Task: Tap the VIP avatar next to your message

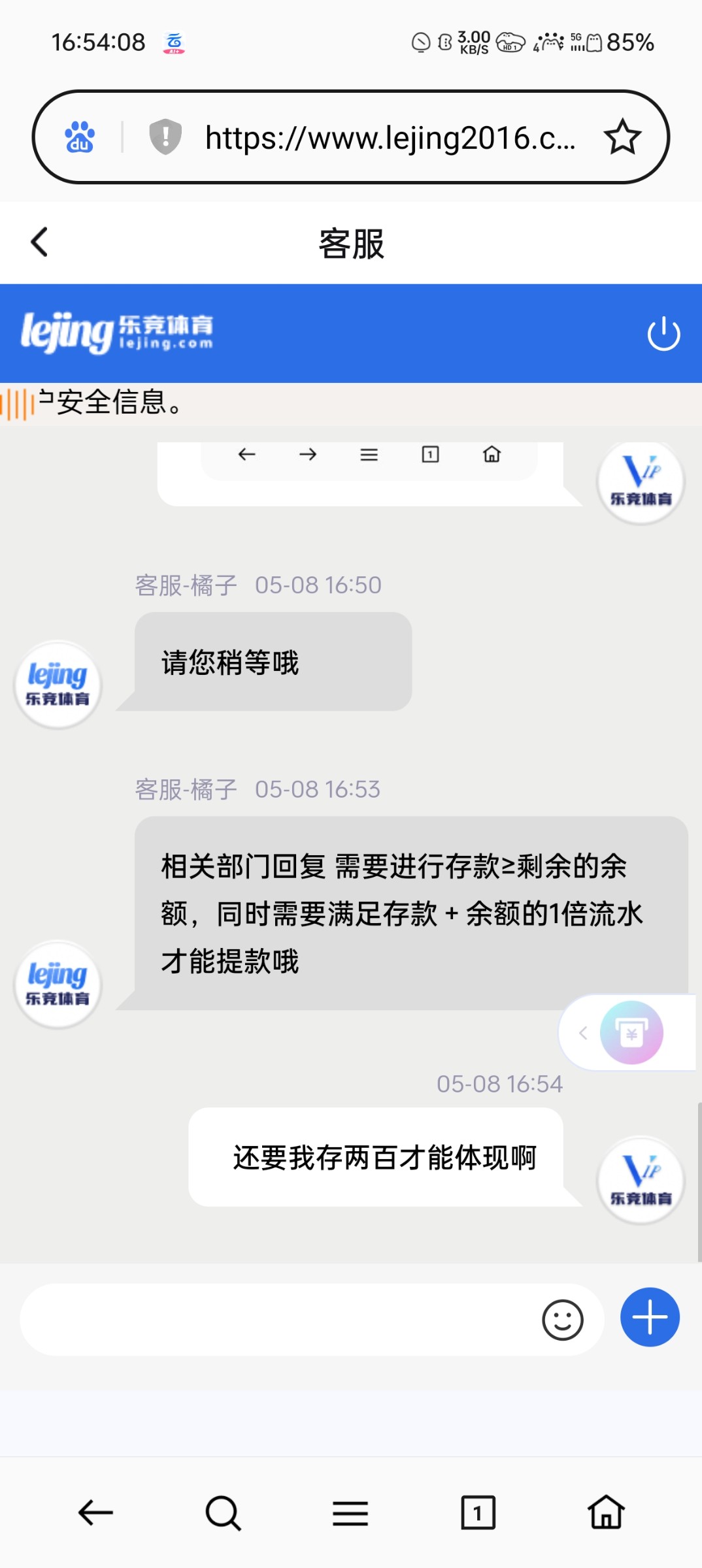Action: (641, 1180)
